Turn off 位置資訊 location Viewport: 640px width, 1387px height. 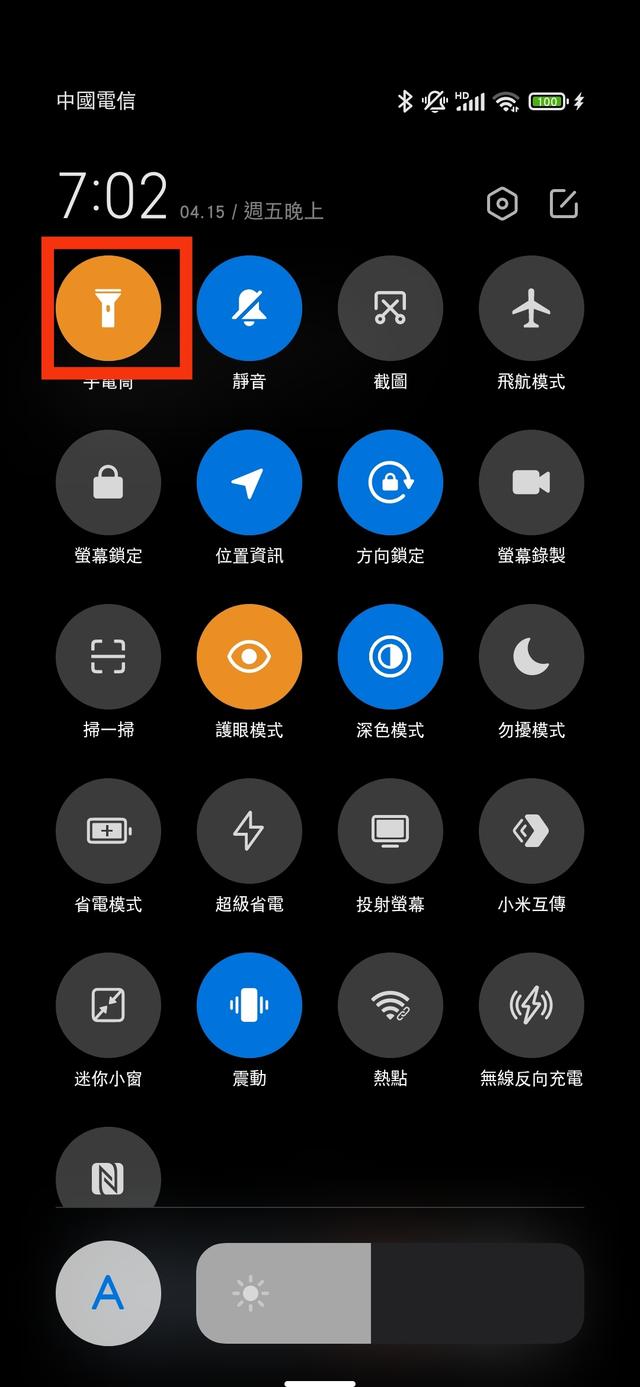(x=249, y=483)
